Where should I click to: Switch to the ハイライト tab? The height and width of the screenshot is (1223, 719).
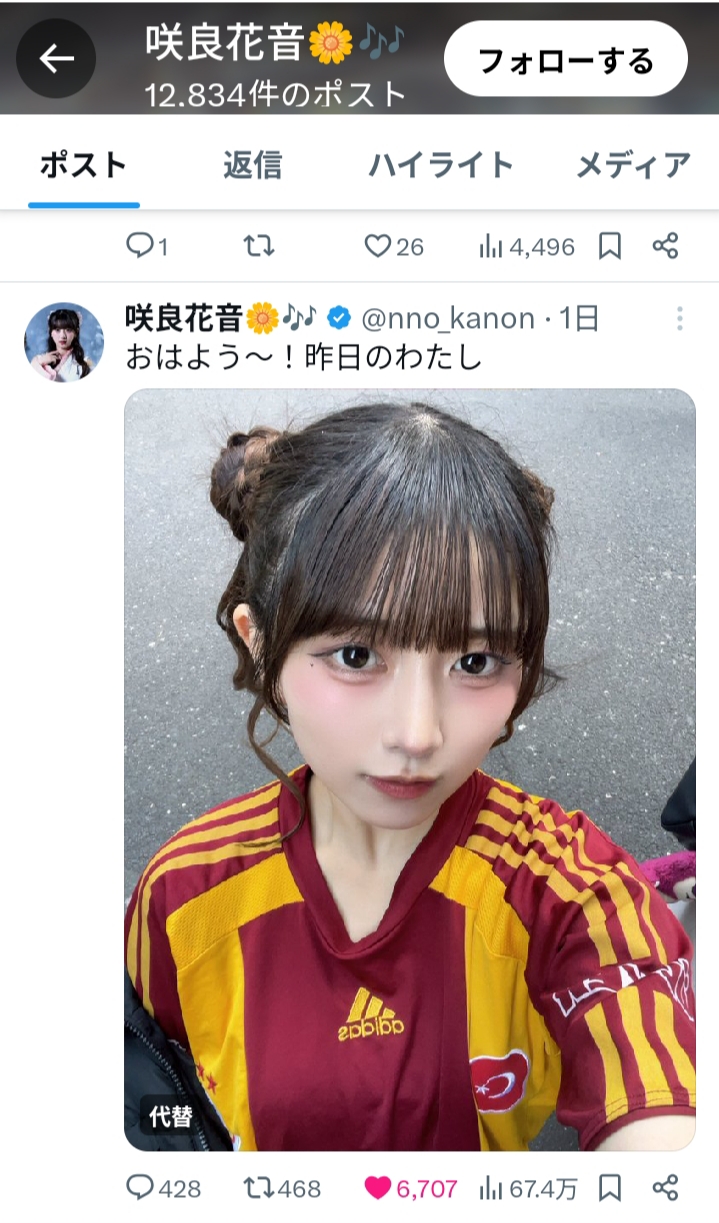pyautogui.click(x=440, y=165)
